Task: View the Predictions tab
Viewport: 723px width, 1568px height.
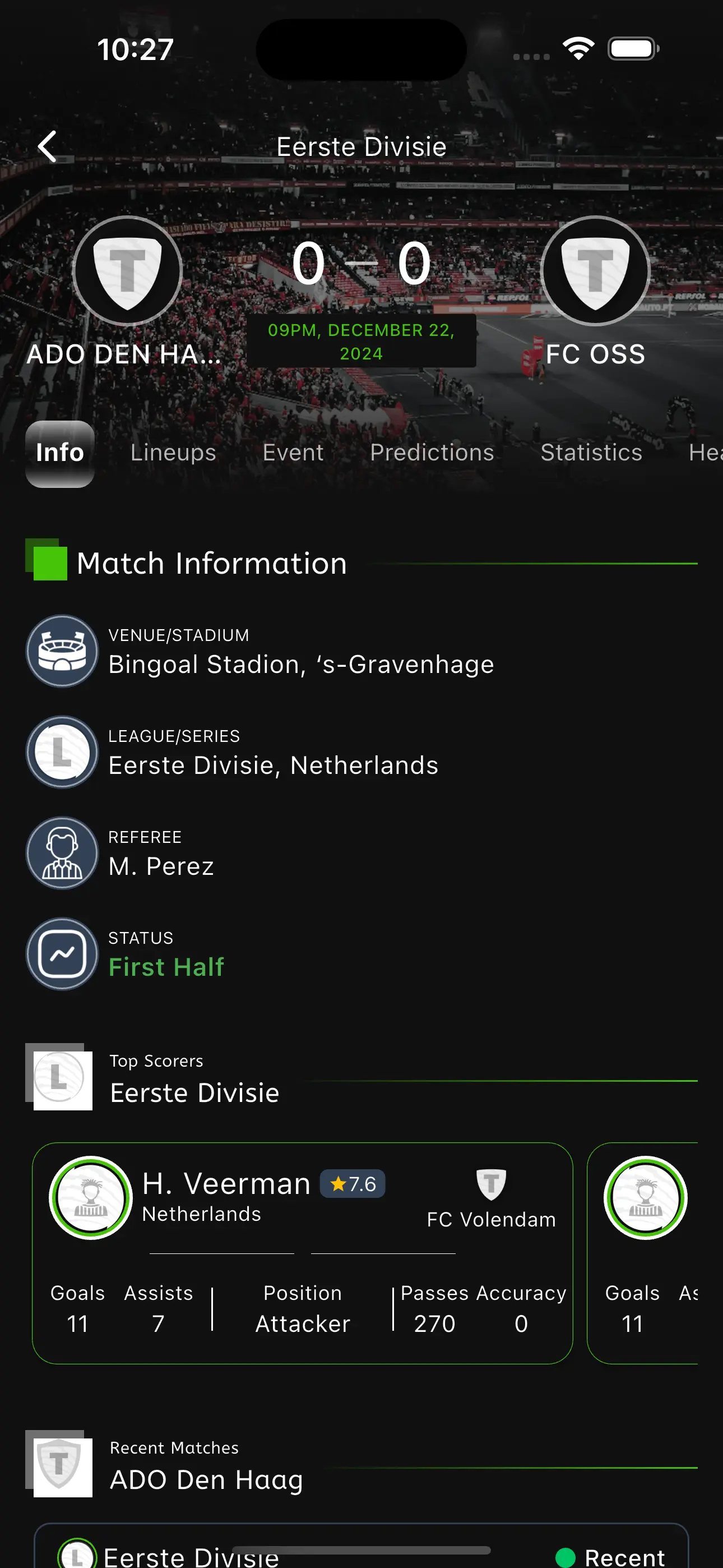Action: 432,452
